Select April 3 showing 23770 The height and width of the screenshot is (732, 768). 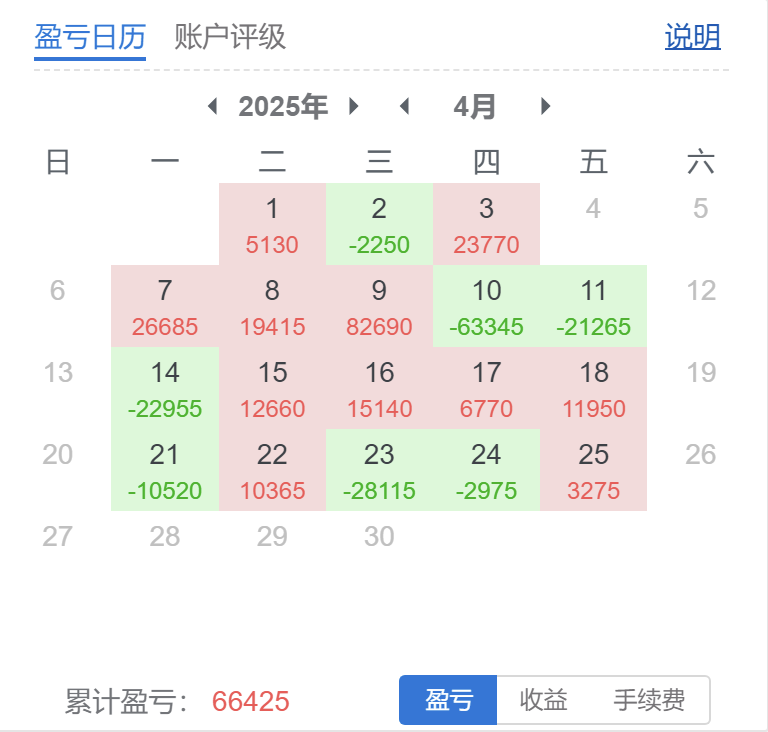(x=486, y=224)
